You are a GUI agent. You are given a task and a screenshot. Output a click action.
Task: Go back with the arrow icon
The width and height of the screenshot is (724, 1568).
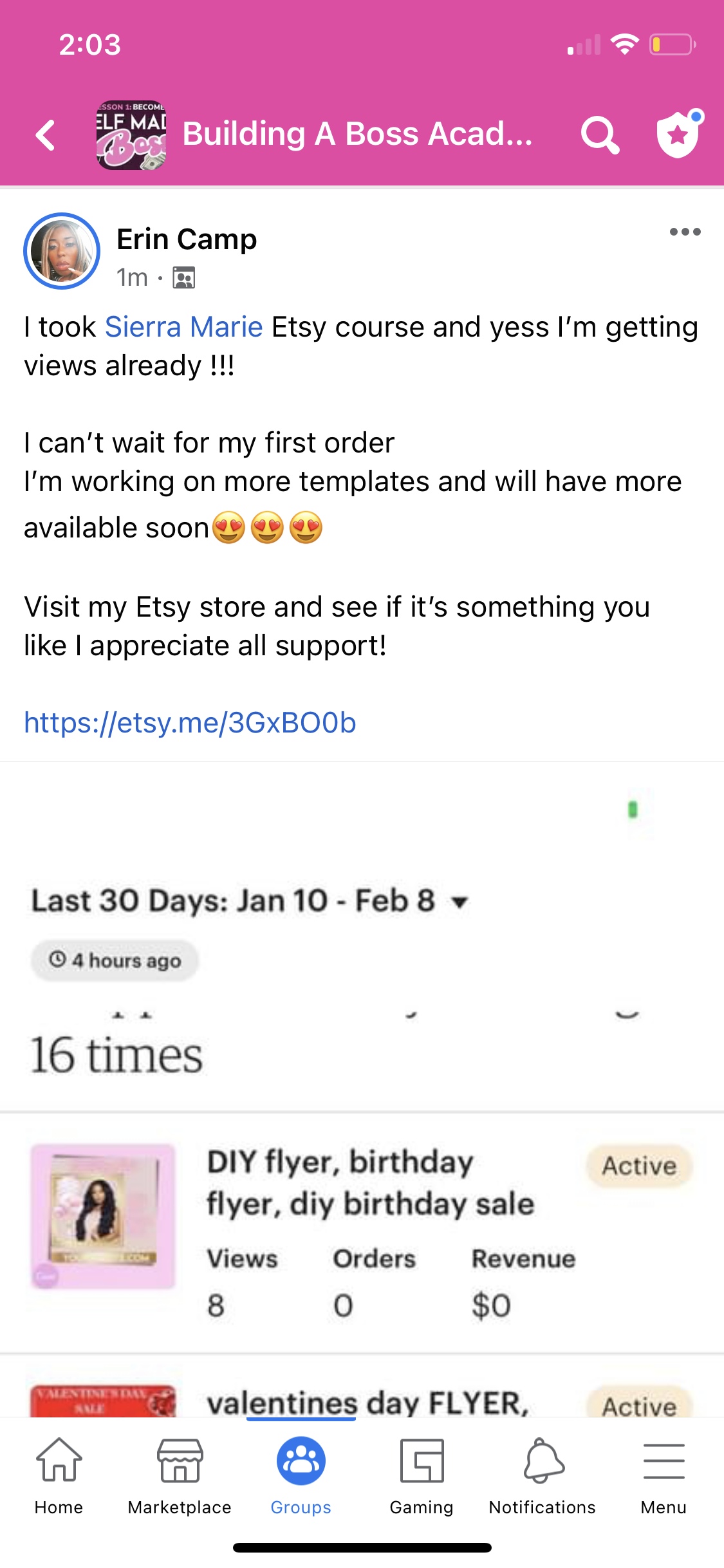click(x=46, y=135)
